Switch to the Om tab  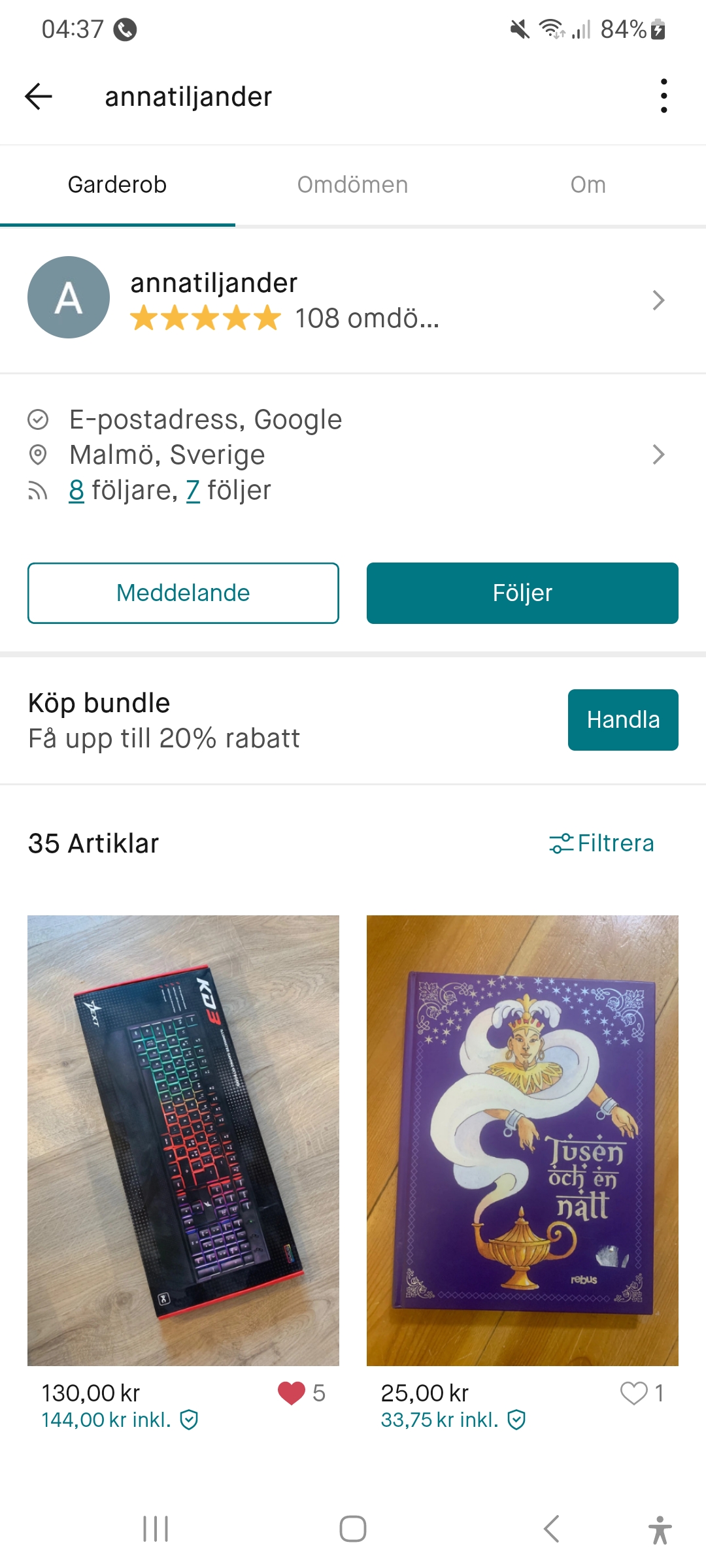point(588,185)
